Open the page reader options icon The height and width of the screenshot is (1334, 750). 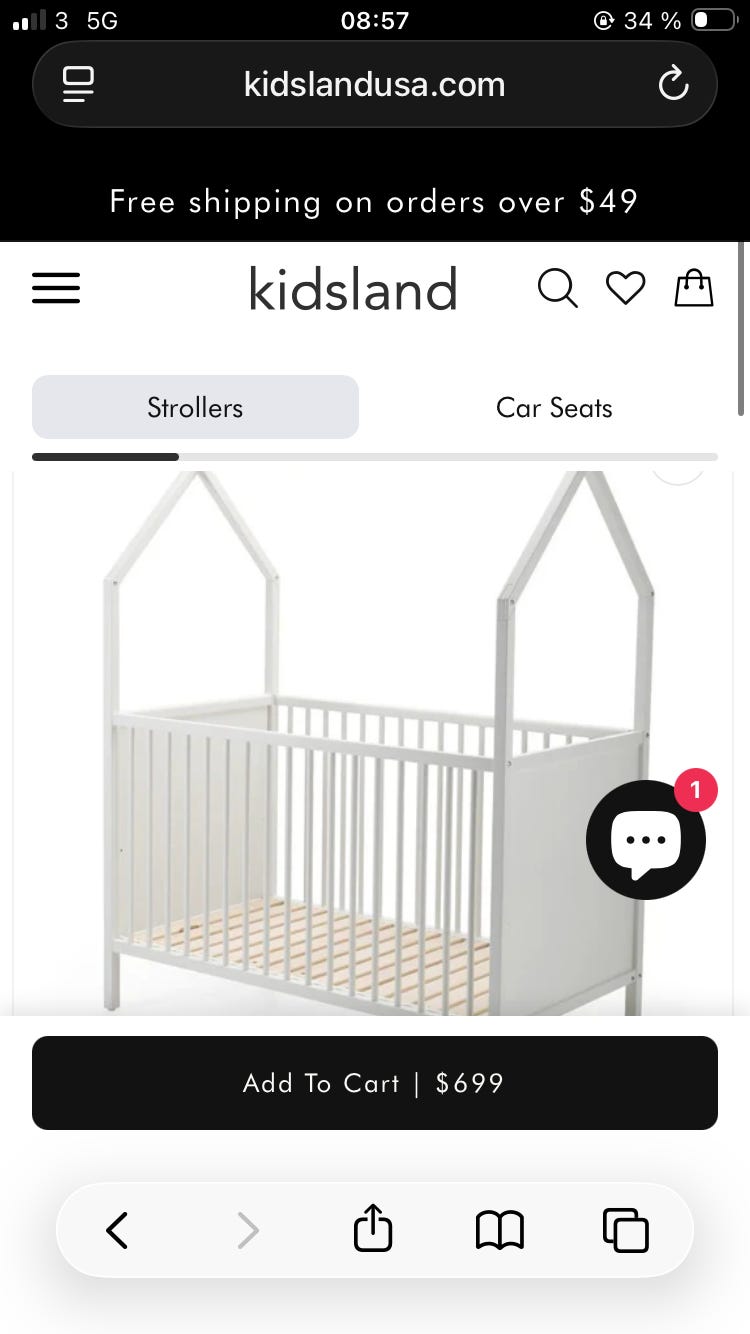[78, 84]
